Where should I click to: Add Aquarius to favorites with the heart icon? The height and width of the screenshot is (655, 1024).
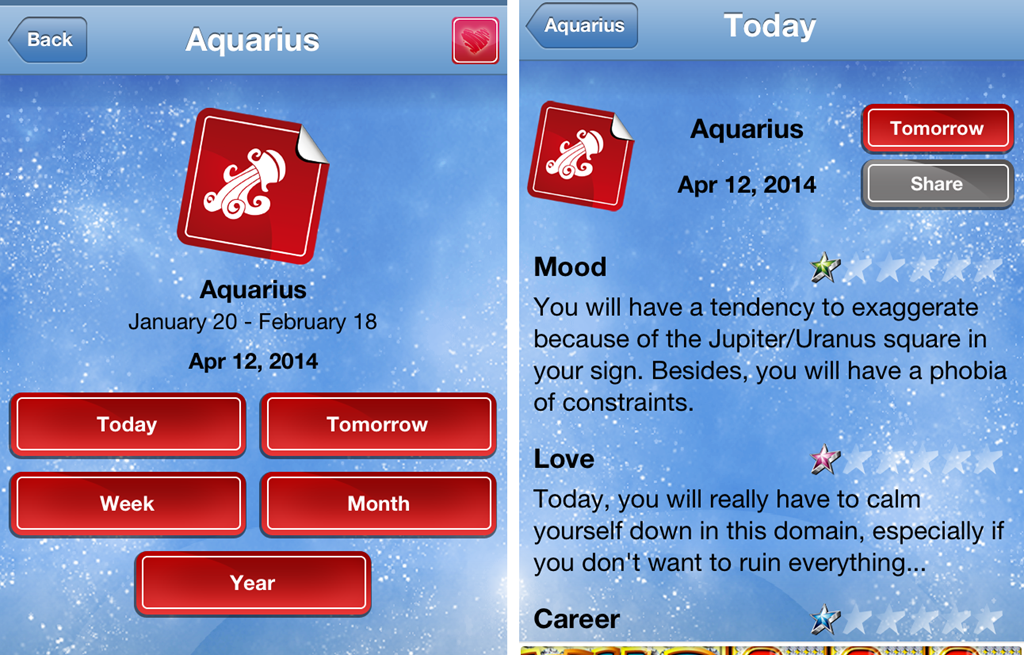(475, 41)
